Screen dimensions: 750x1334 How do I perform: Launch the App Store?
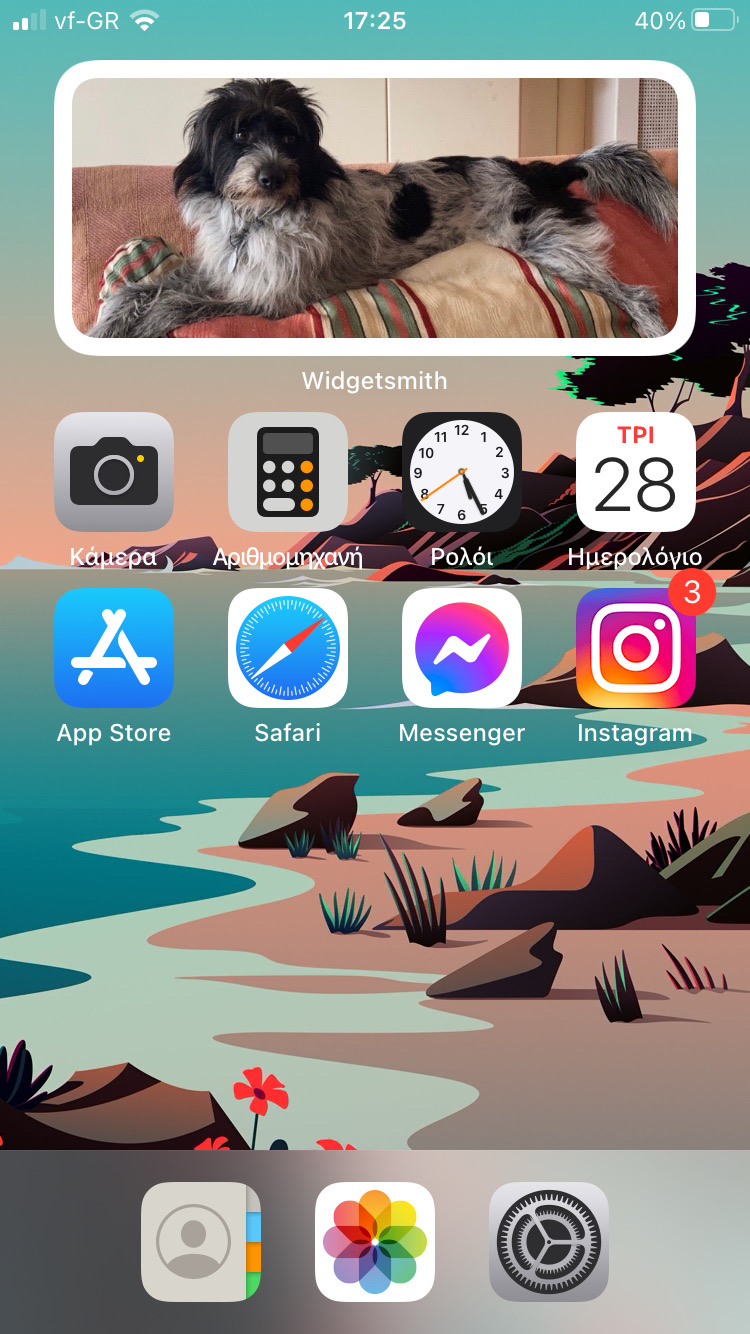(114, 648)
